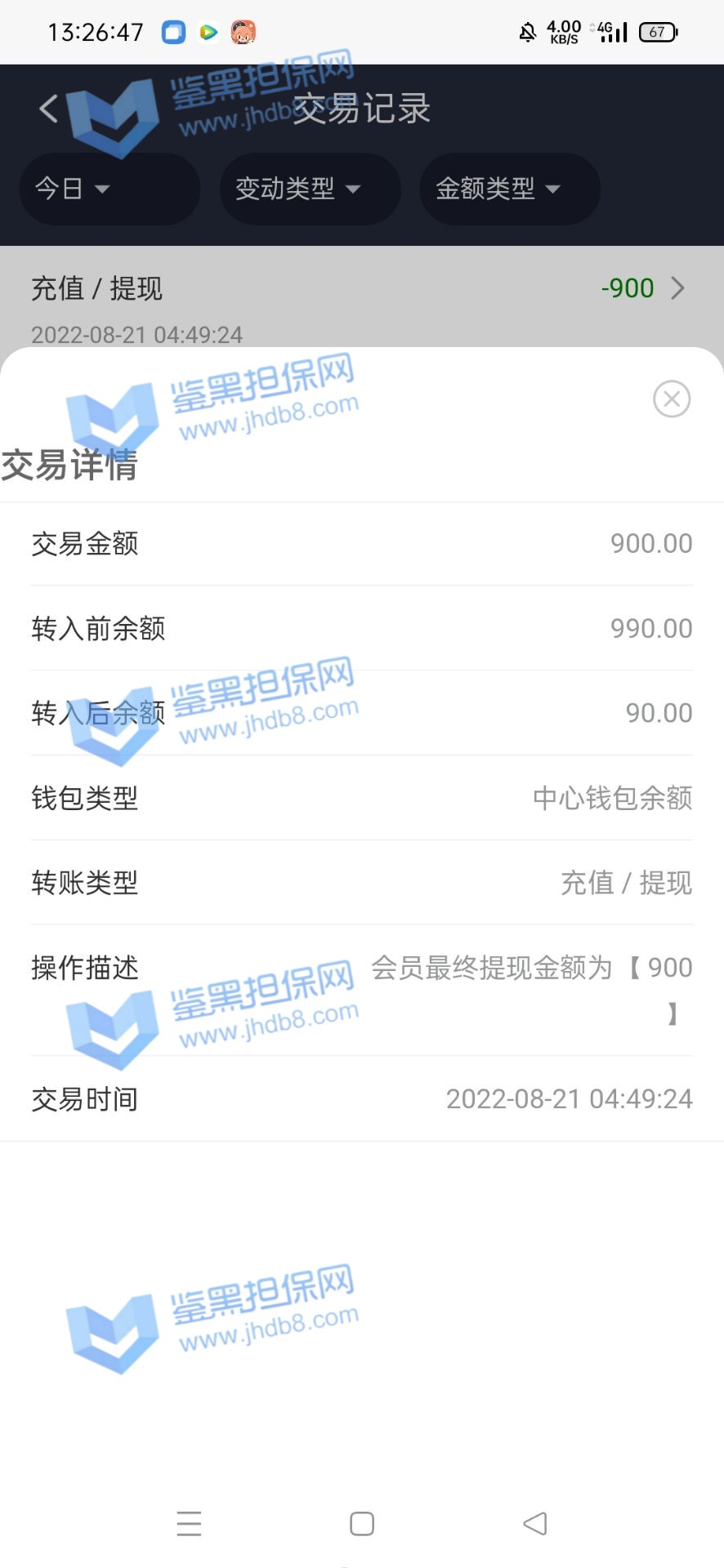Open the 金额类型 filter dropdown
724x1568 pixels.
coord(509,189)
